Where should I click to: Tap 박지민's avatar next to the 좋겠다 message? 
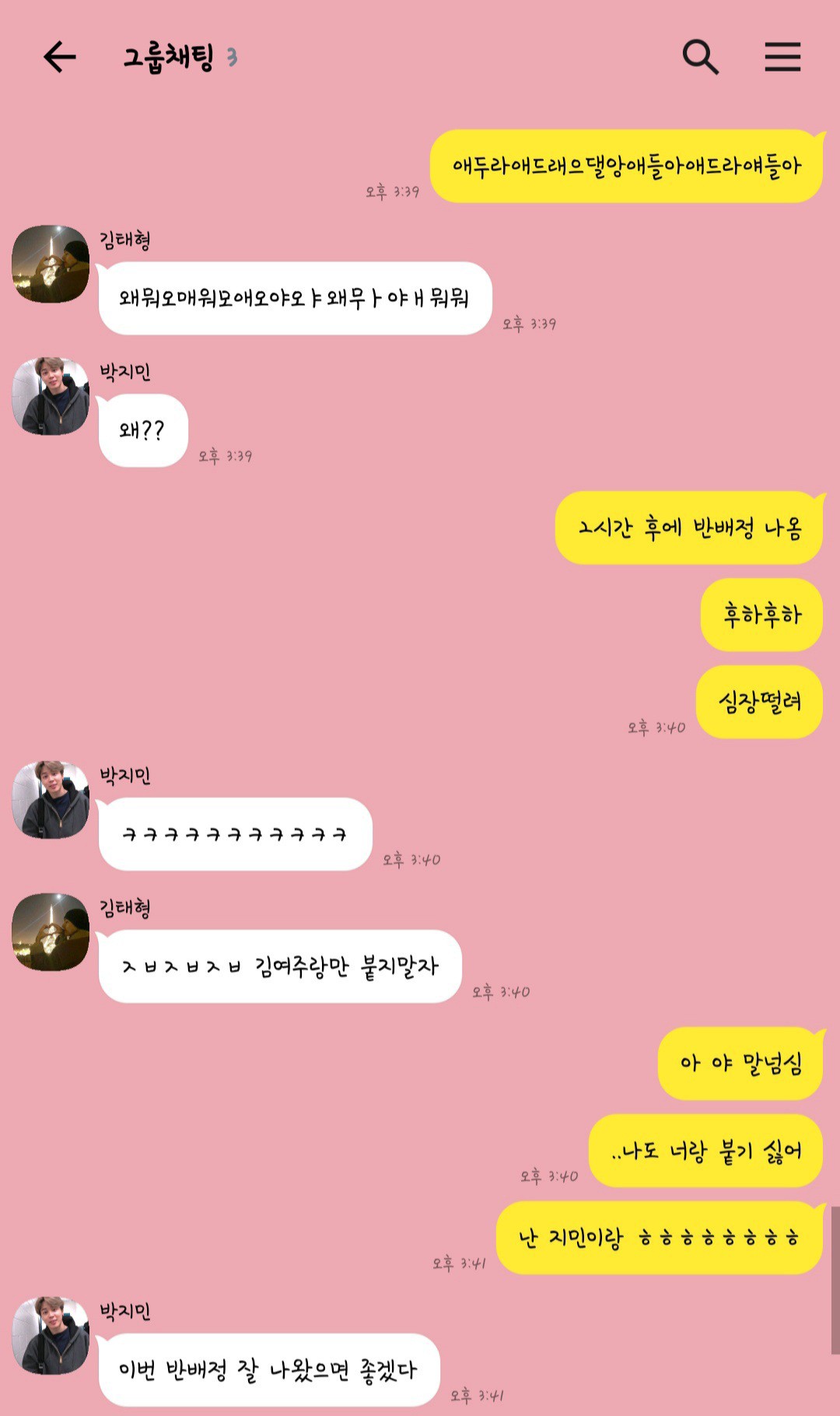[x=51, y=1335]
